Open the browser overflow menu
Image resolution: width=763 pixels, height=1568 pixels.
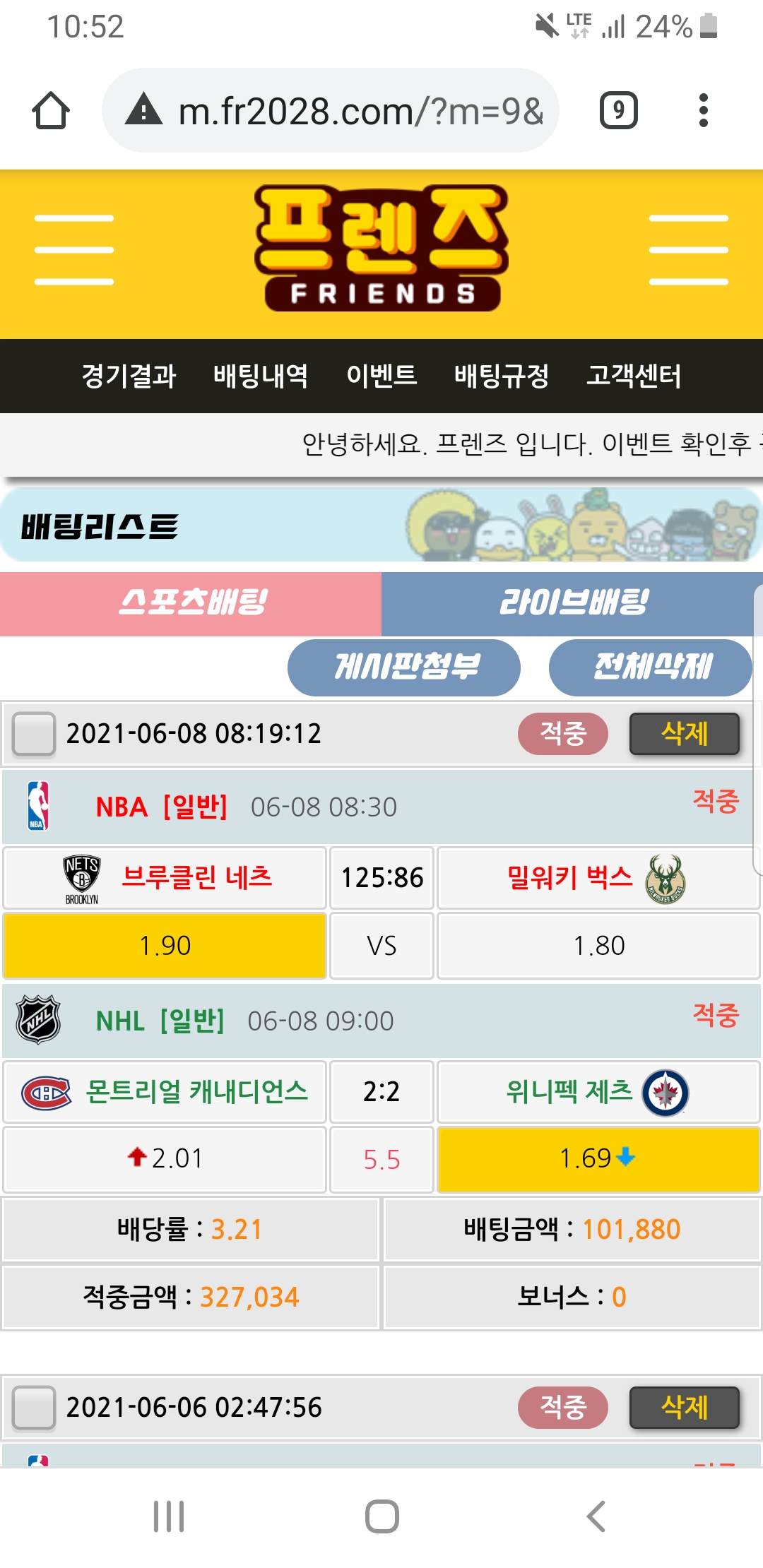pos(703,111)
